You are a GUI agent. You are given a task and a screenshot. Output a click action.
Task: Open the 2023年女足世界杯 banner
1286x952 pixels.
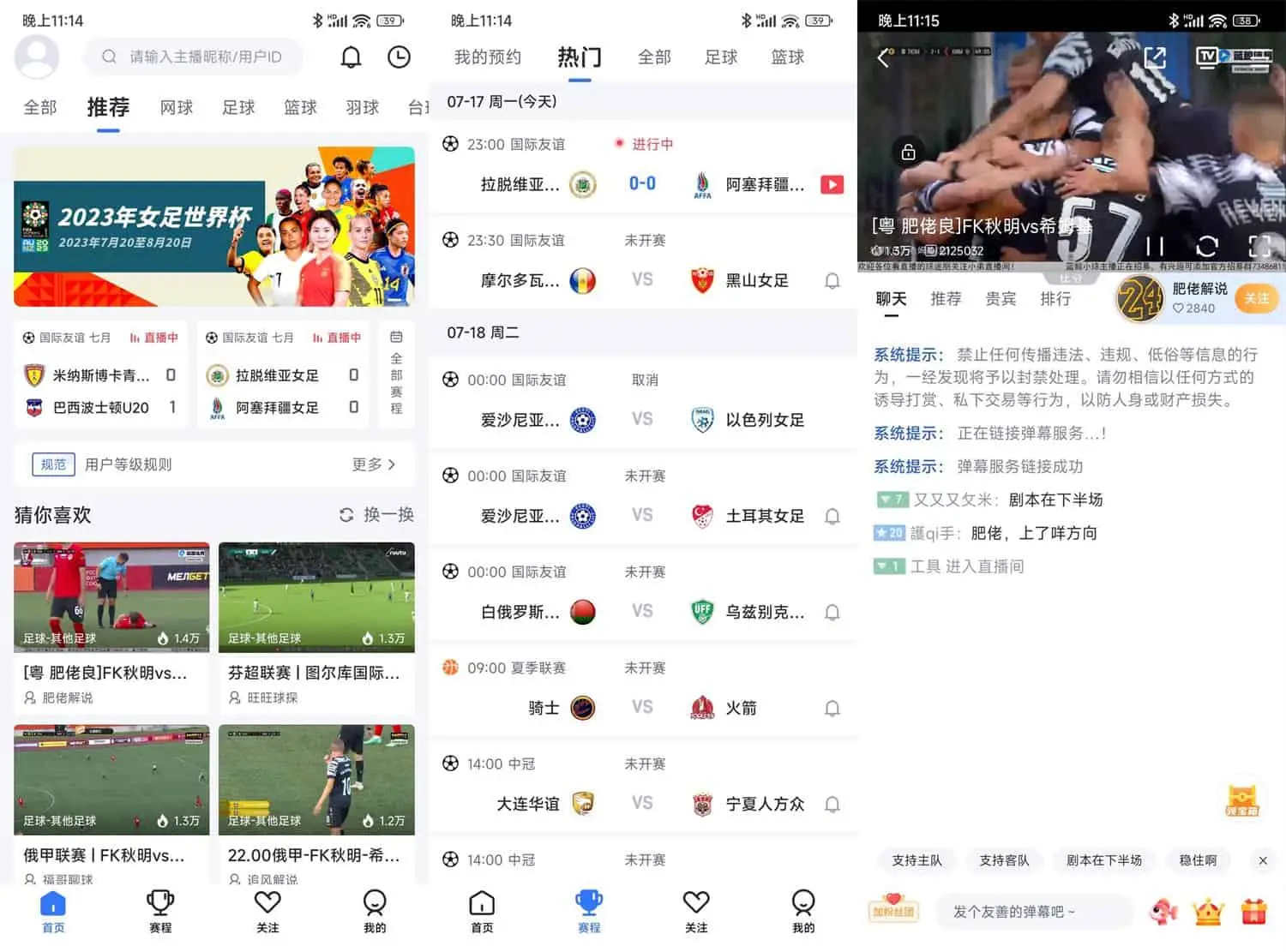[214, 226]
